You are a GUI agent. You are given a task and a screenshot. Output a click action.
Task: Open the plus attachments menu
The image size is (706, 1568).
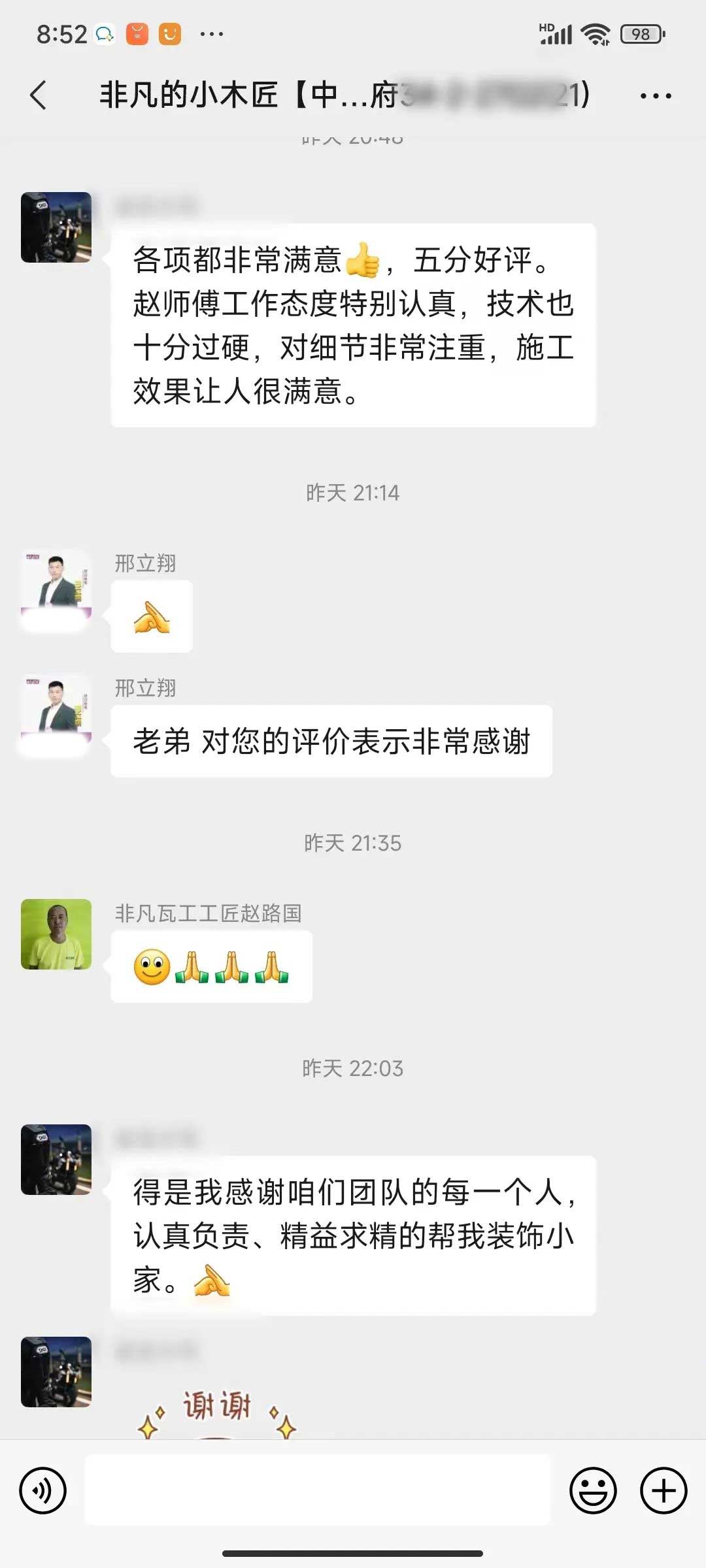664,1490
